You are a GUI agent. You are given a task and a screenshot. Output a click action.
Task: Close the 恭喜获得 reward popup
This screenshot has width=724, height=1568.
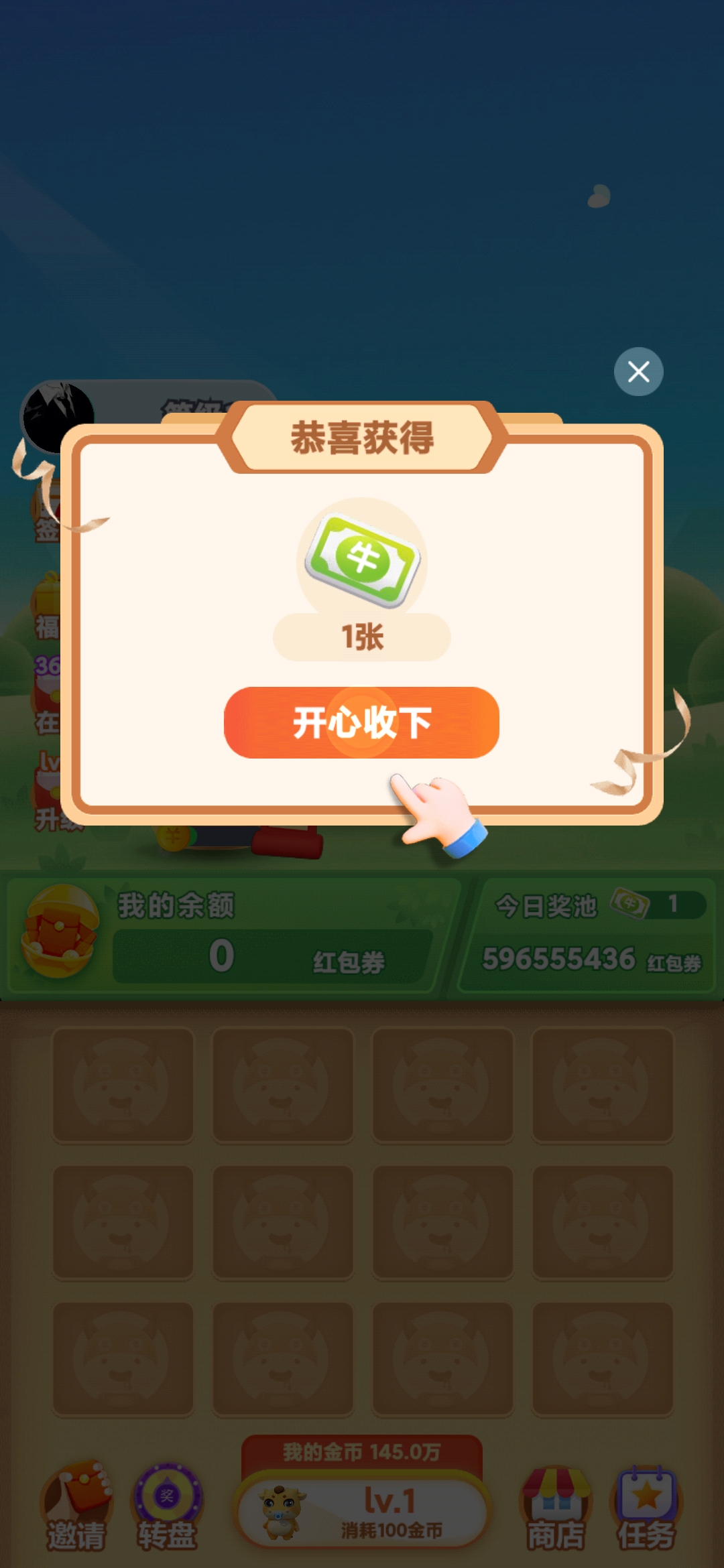coord(638,372)
